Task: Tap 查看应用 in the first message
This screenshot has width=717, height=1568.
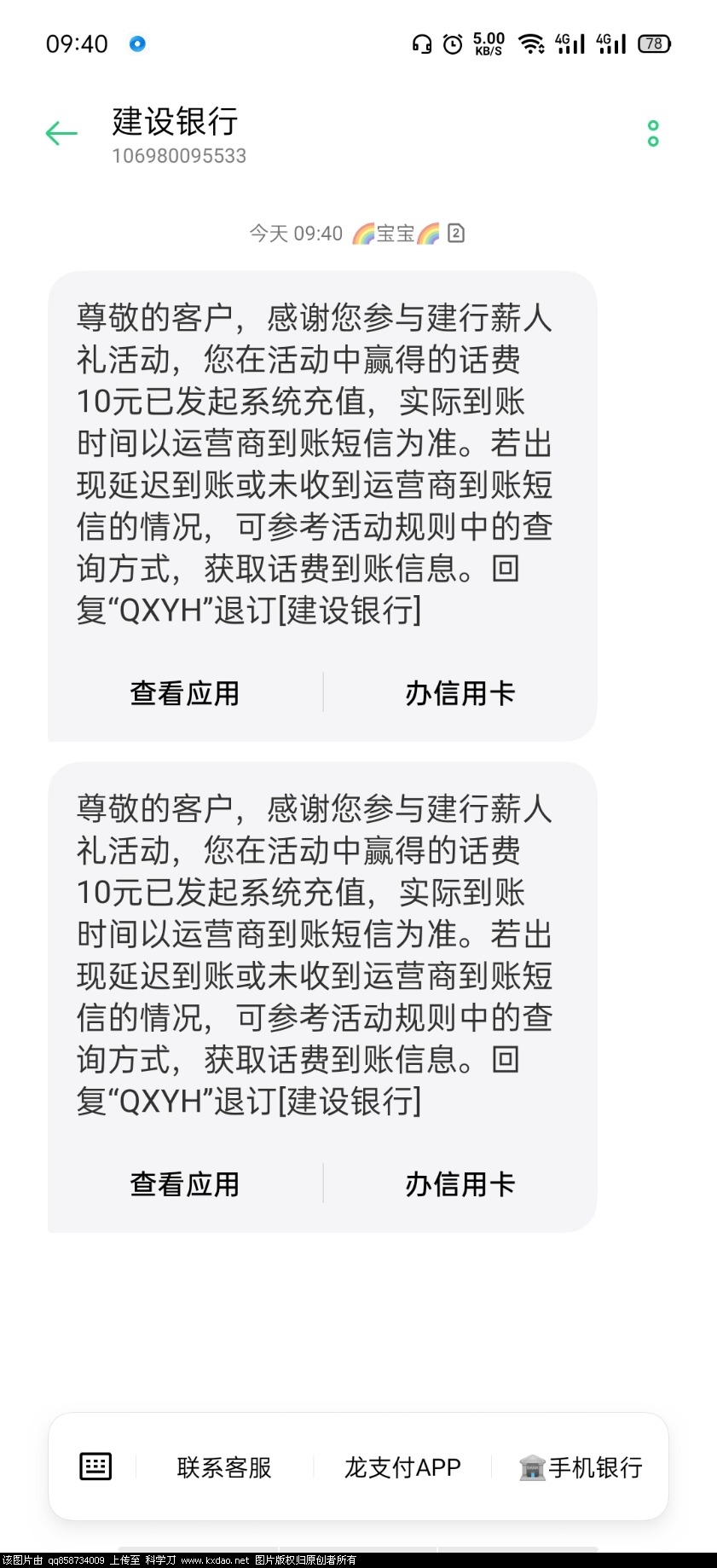Action: (185, 693)
